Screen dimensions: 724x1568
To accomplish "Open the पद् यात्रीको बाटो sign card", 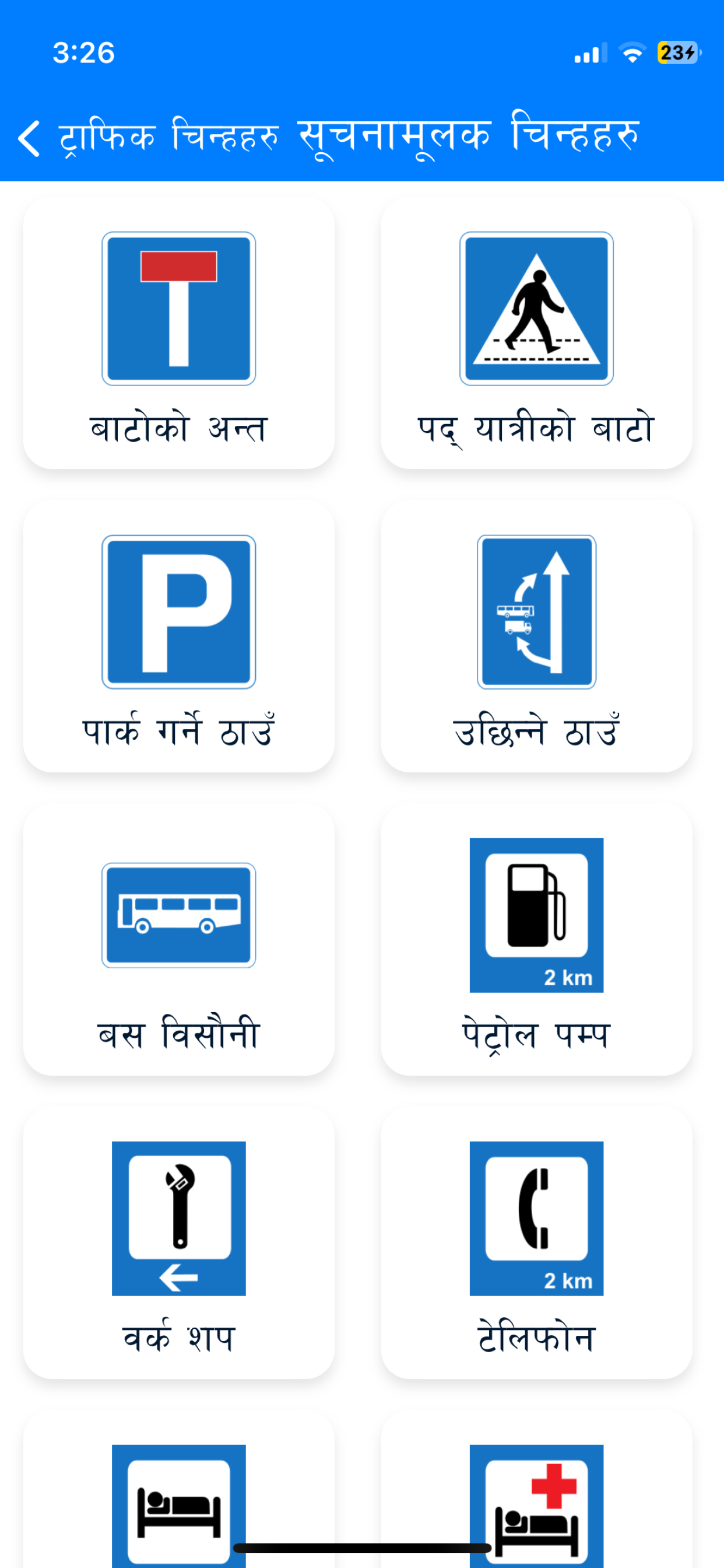I will pos(537,332).
